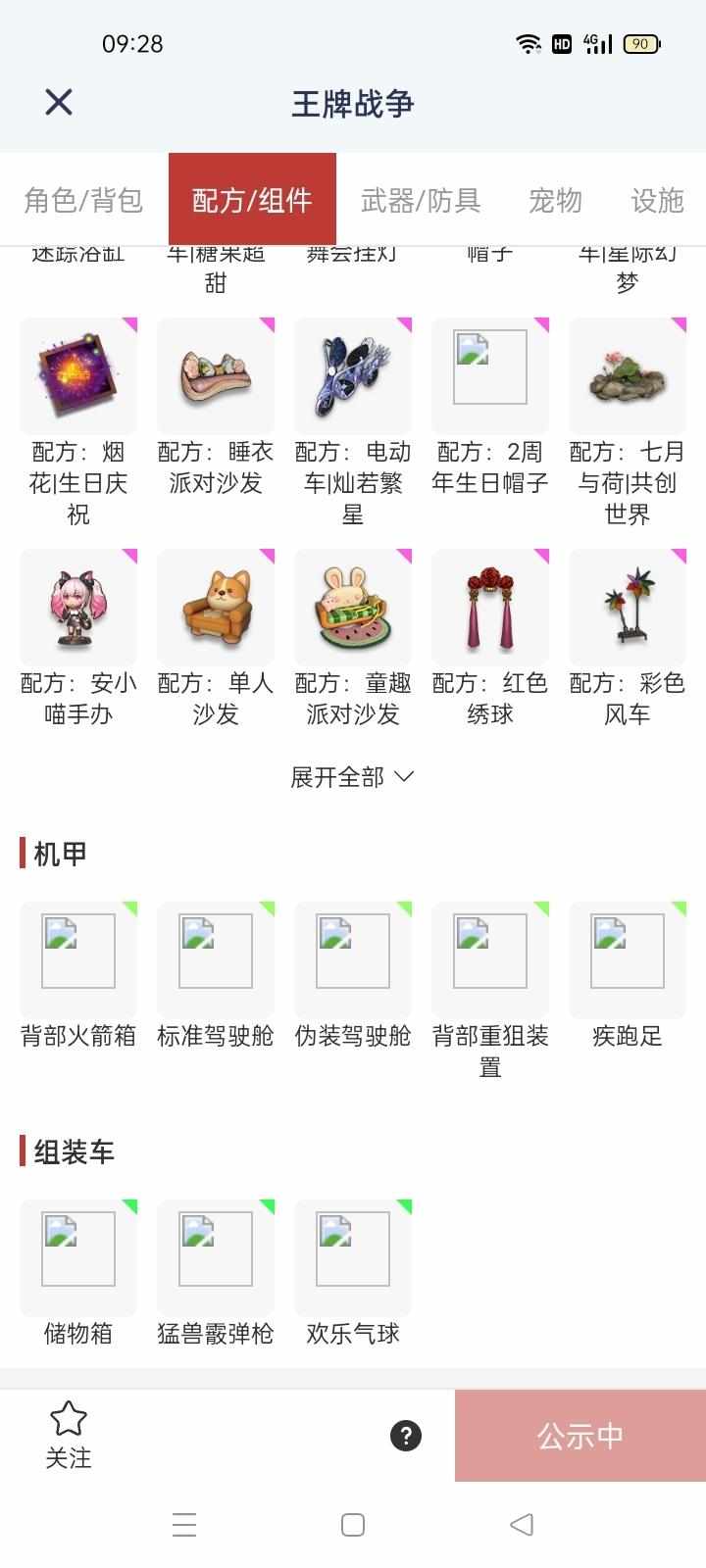Image resolution: width=706 pixels, height=1568 pixels.
Task: View the 配方：睡衣派对沙发 item
Action: click(x=216, y=376)
